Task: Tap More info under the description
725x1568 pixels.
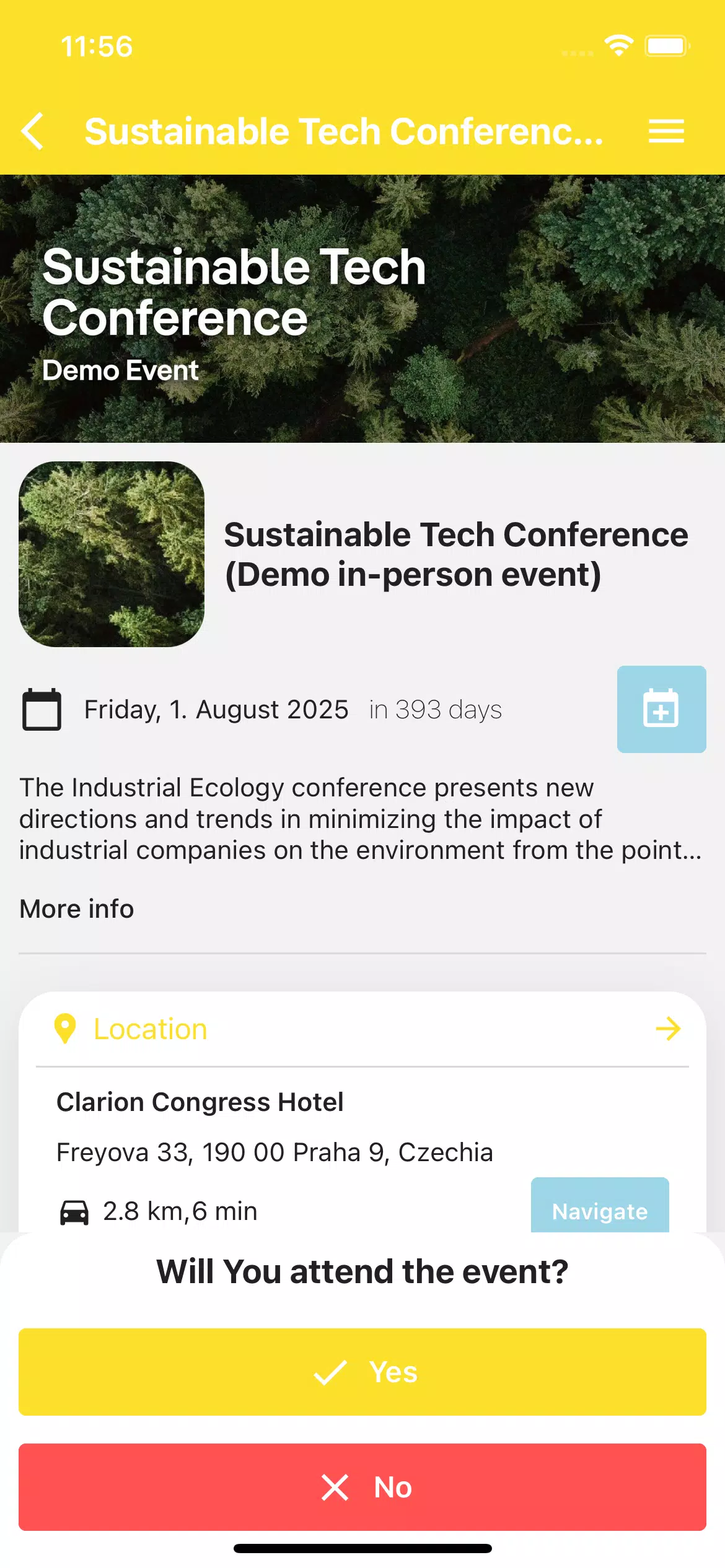Action: [x=77, y=908]
